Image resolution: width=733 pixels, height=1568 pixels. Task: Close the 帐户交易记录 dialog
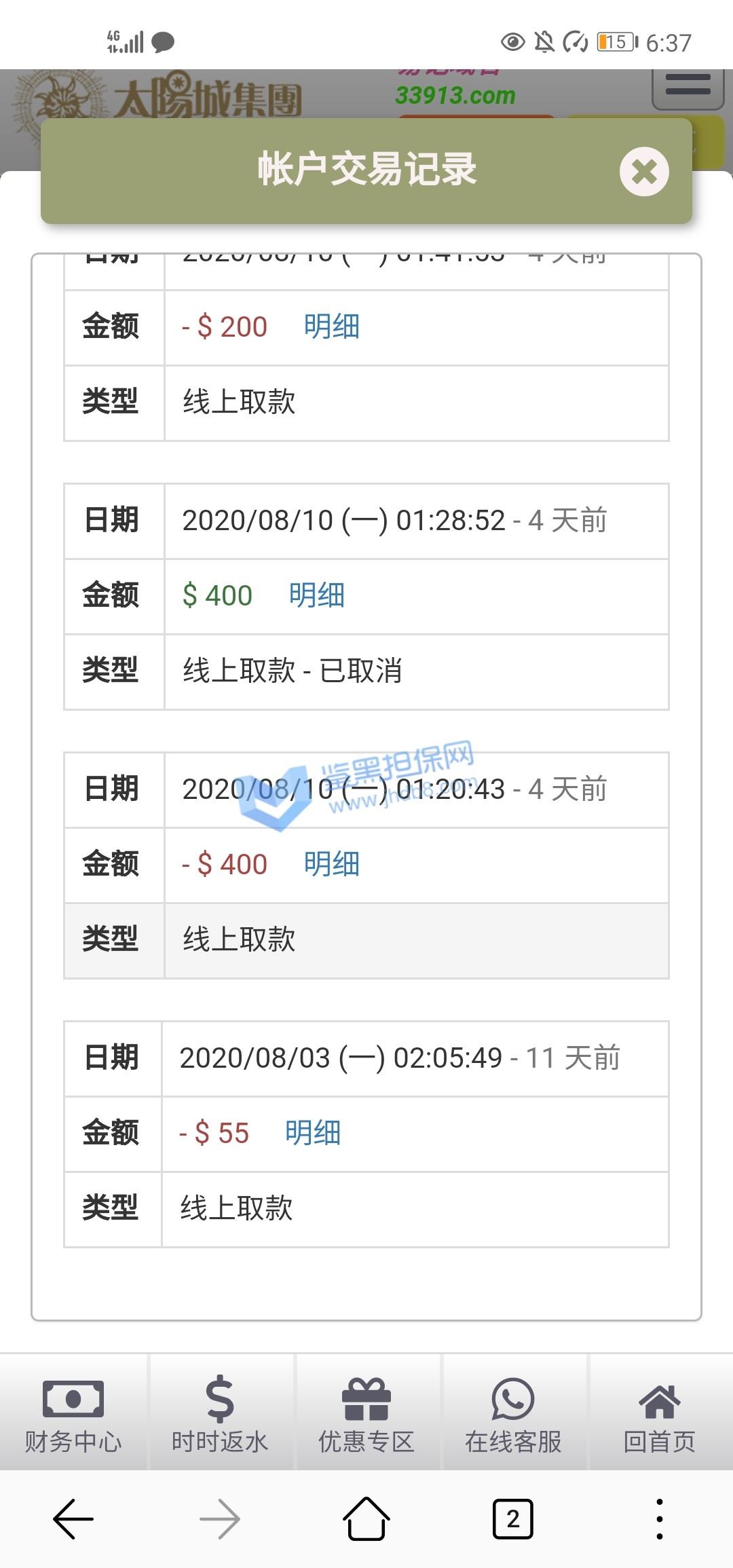click(644, 172)
